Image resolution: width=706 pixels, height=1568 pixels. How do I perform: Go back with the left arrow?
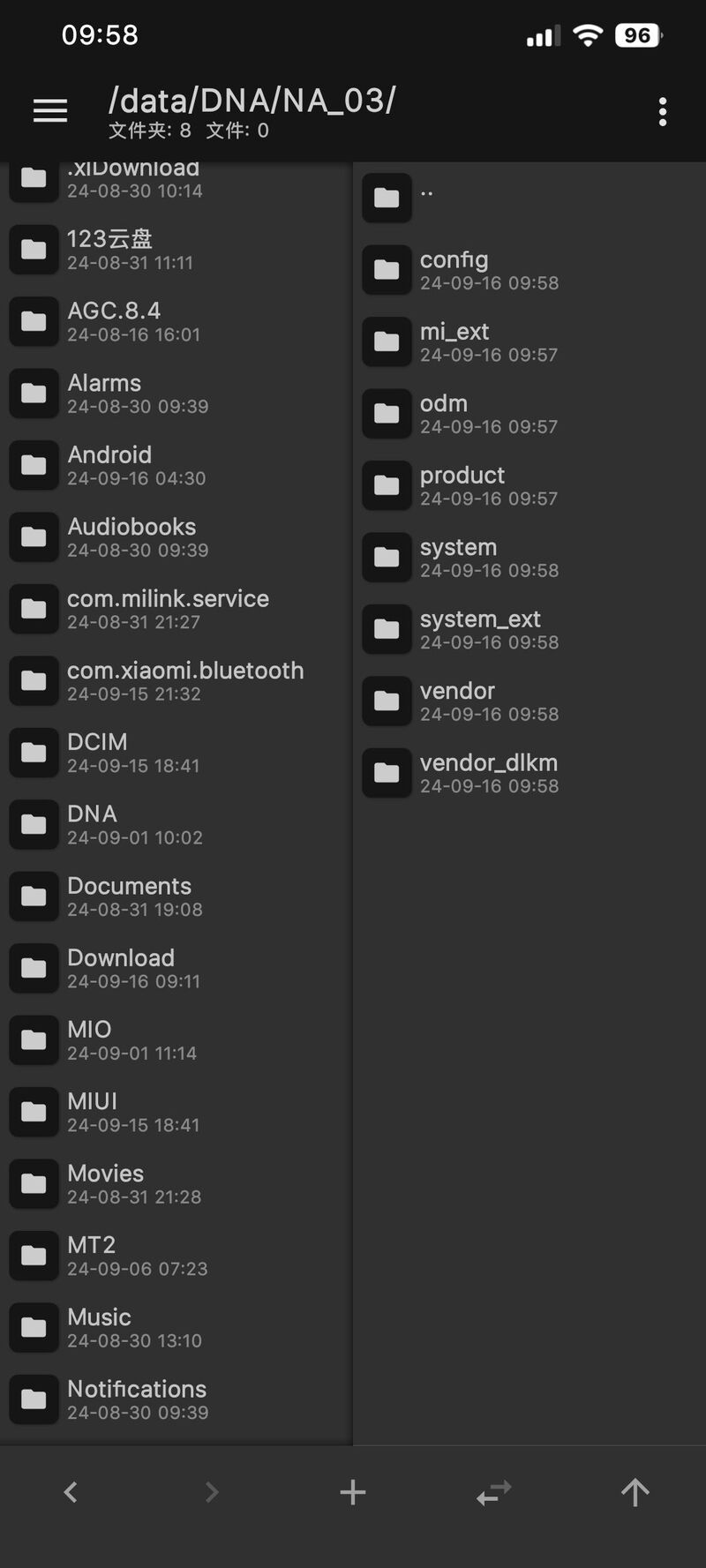[x=71, y=1492]
